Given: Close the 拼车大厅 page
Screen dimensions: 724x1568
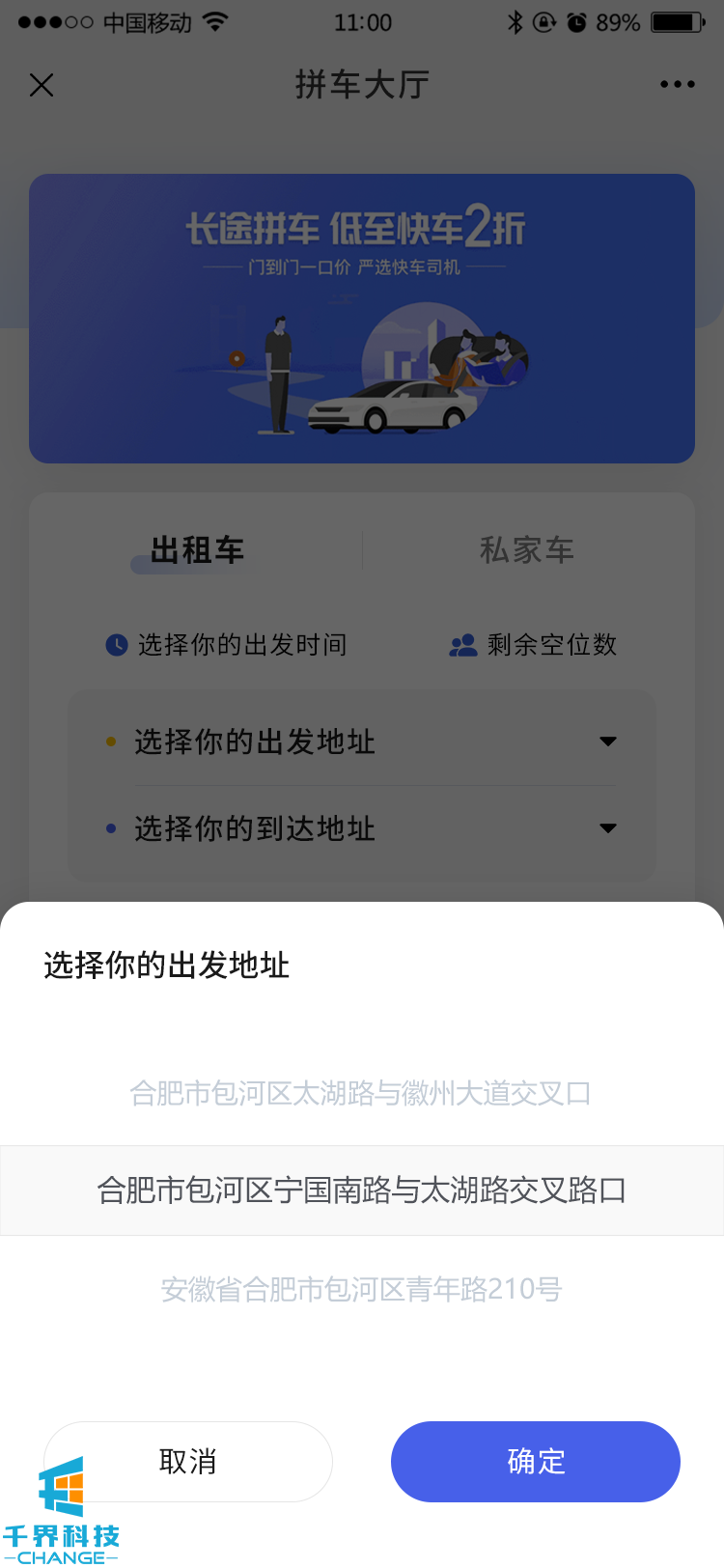Looking at the screenshot, I should click(x=42, y=85).
